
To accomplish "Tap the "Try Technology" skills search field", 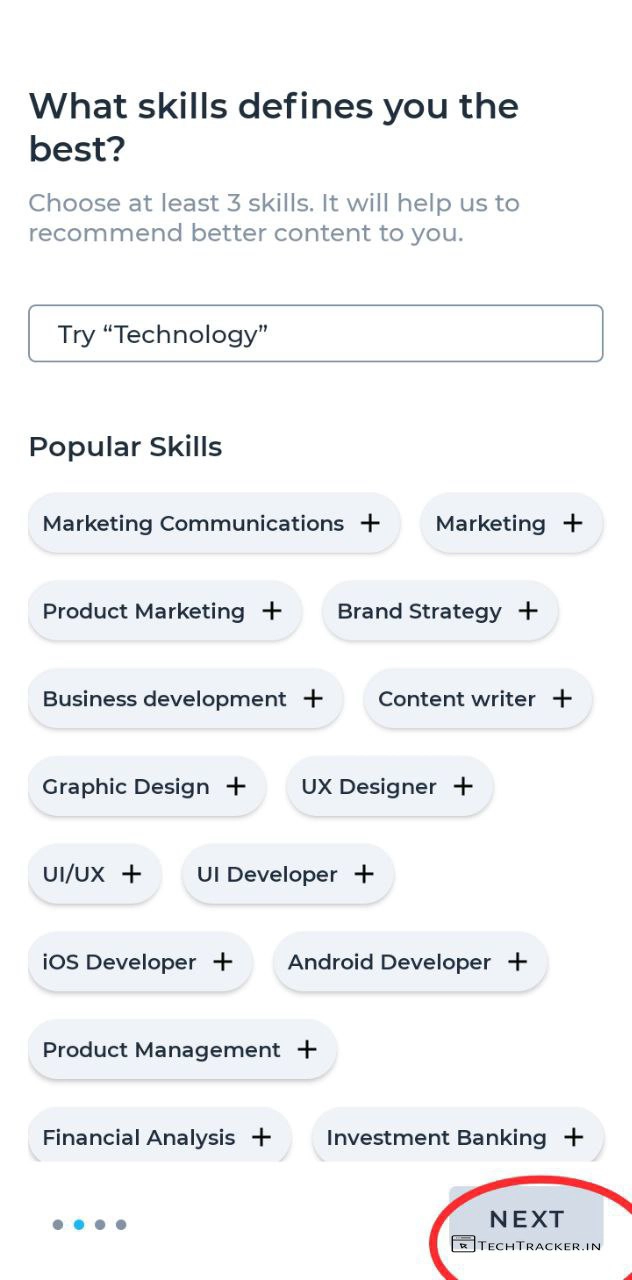I will (315, 333).
